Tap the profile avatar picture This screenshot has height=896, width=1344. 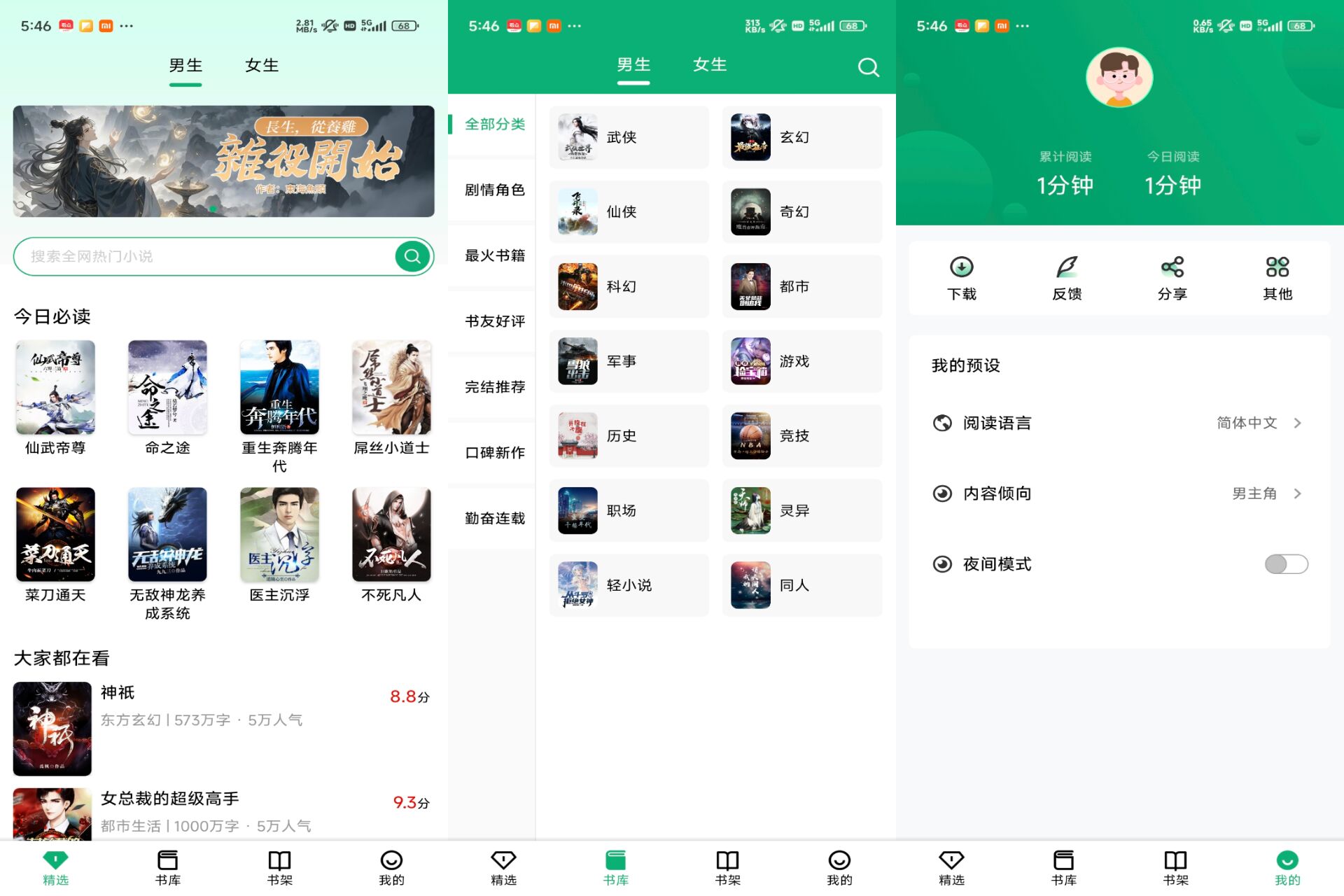[1119, 78]
